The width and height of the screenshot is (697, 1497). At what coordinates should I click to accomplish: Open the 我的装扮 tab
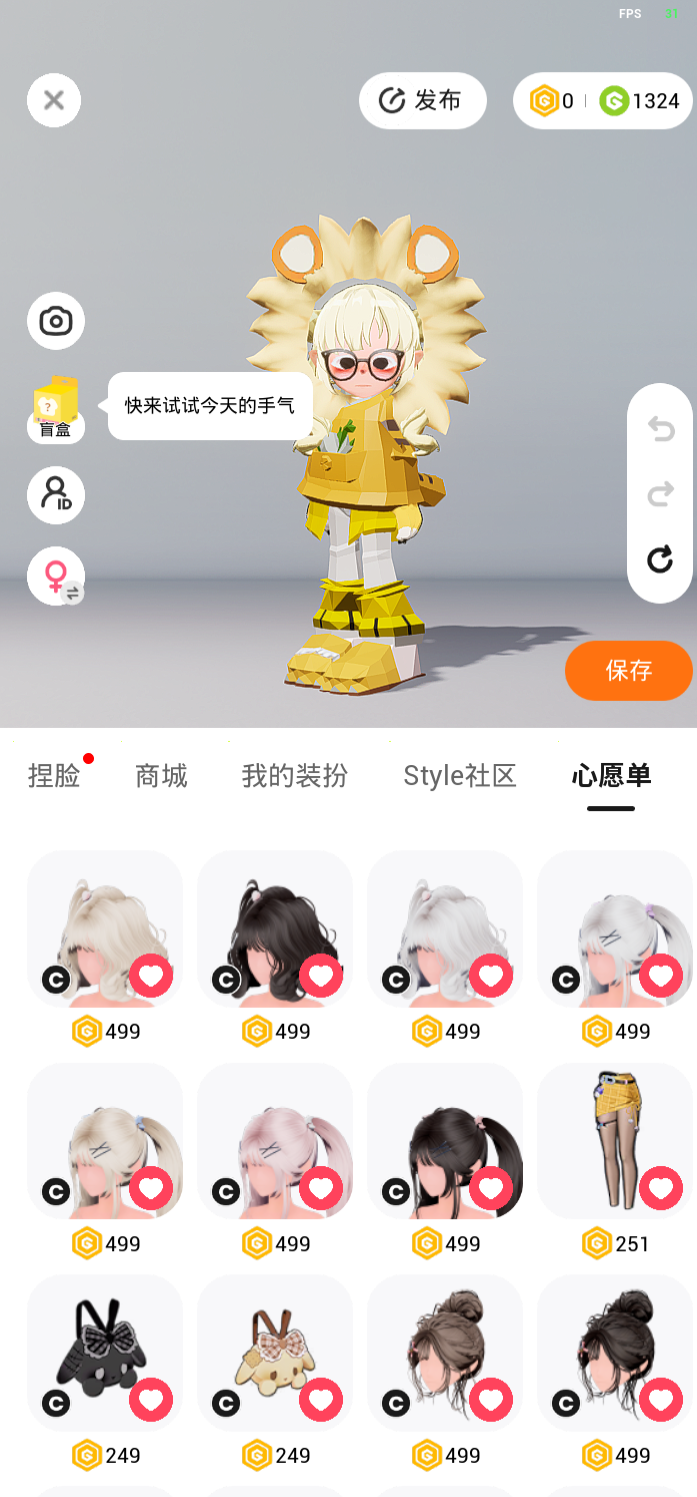pyautogui.click(x=295, y=775)
